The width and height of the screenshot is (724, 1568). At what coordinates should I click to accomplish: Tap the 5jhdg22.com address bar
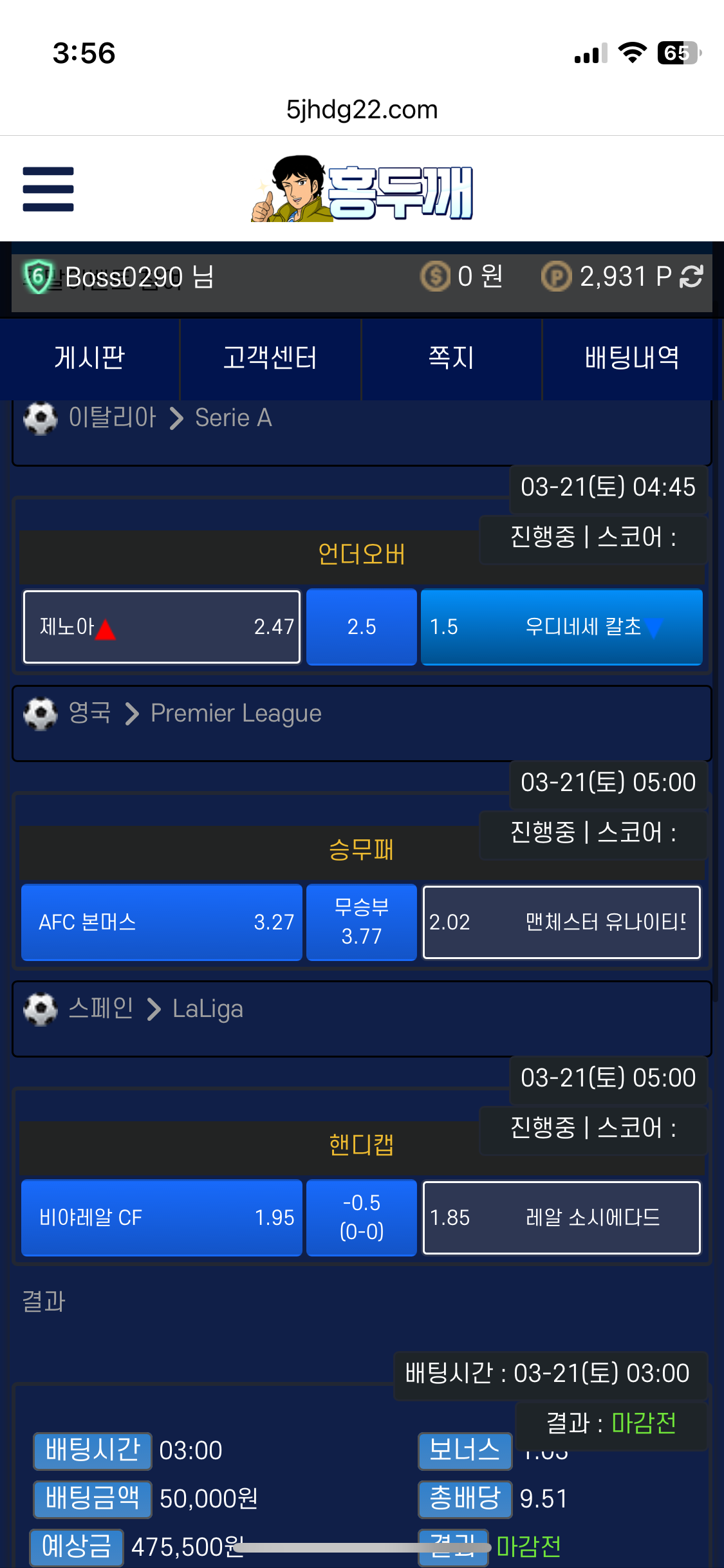click(x=362, y=109)
